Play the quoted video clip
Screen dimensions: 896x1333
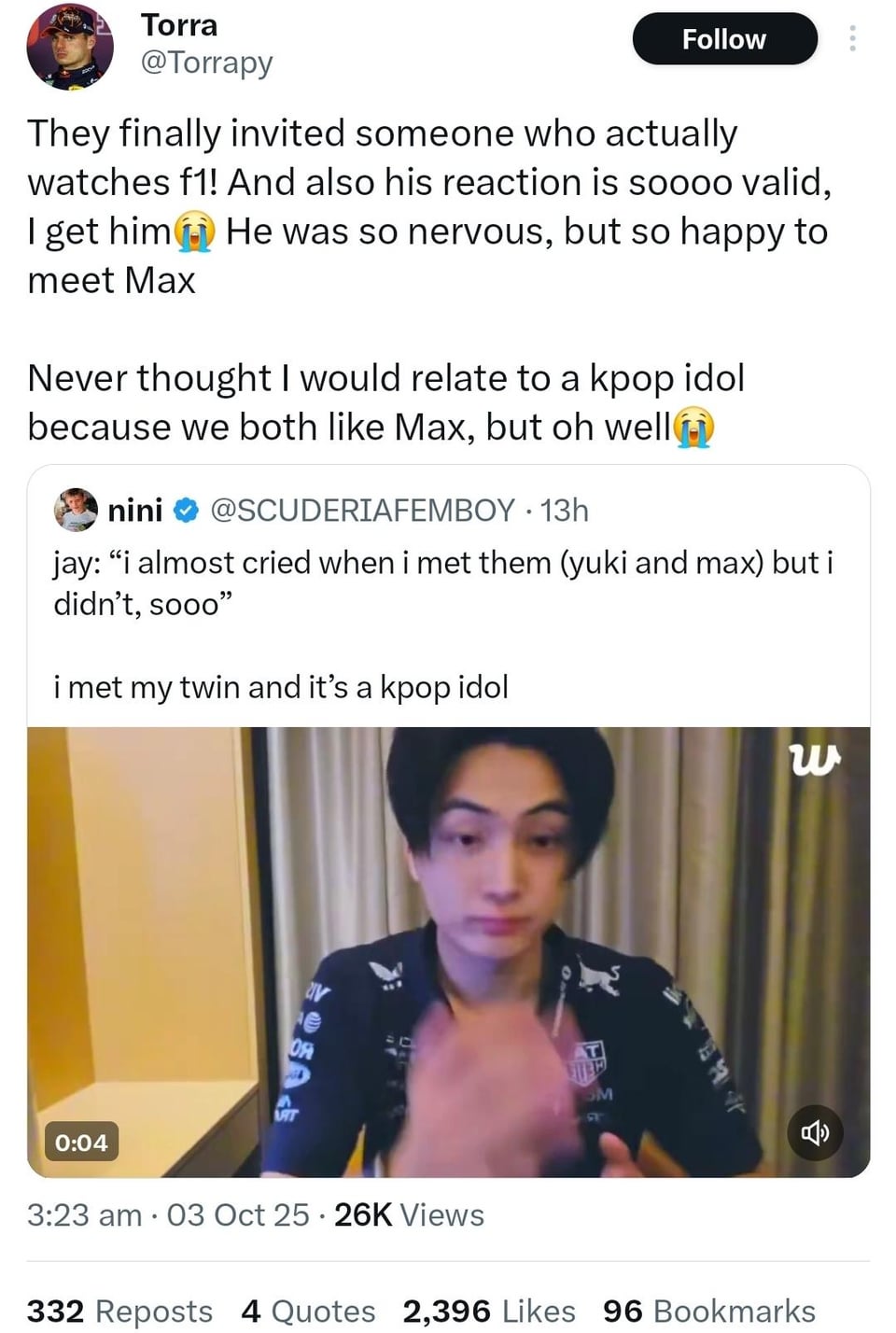(x=448, y=952)
